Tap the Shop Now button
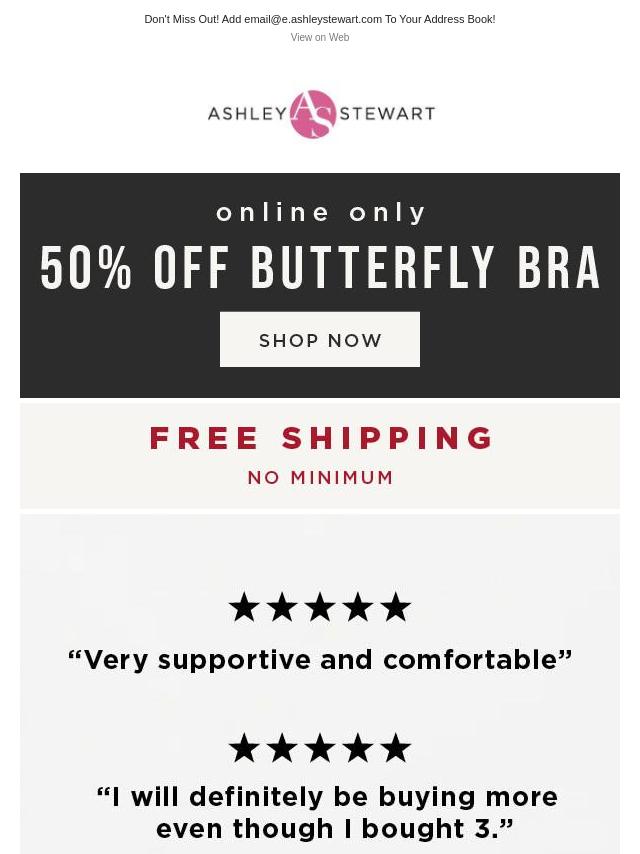This screenshot has width=640, height=854. (320, 340)
